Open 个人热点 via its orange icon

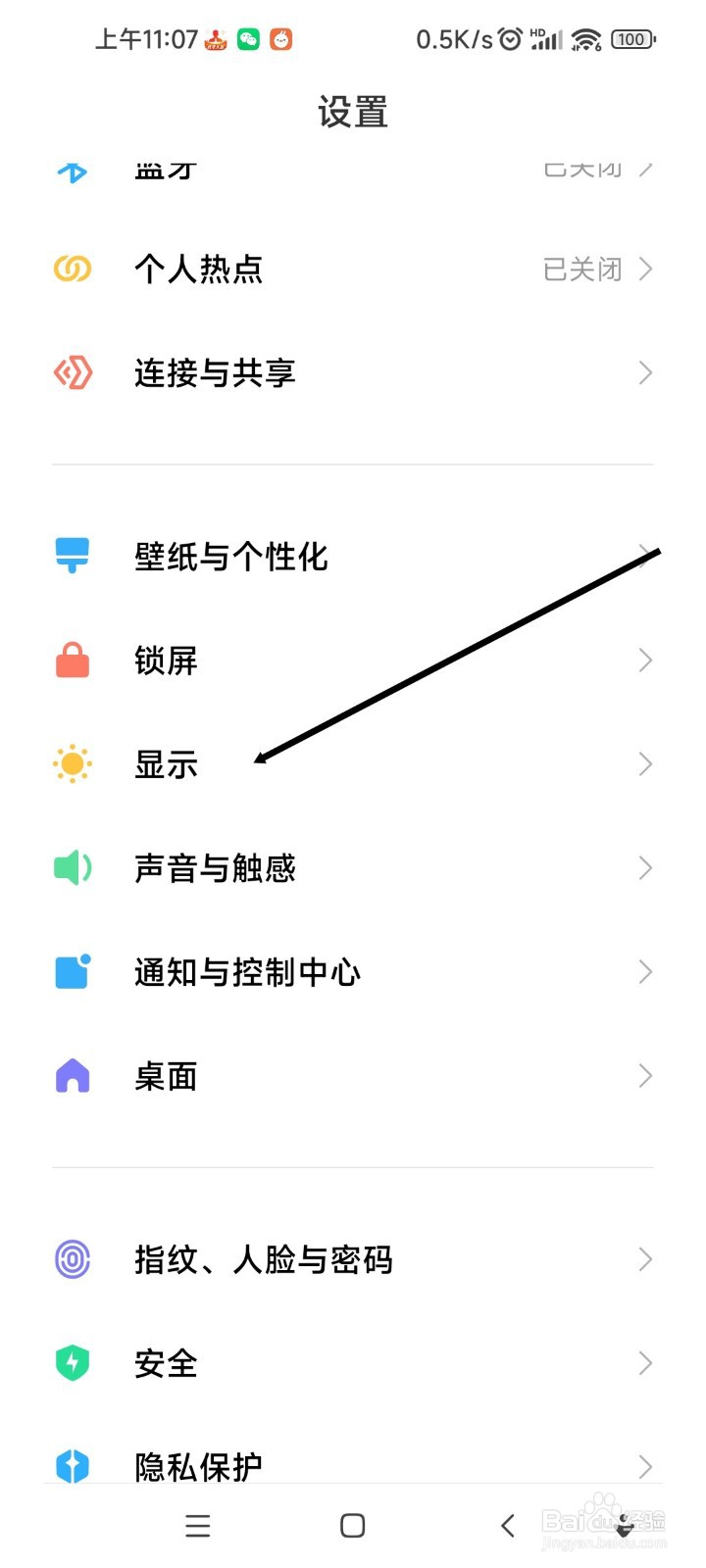click(x=71, y=269)
